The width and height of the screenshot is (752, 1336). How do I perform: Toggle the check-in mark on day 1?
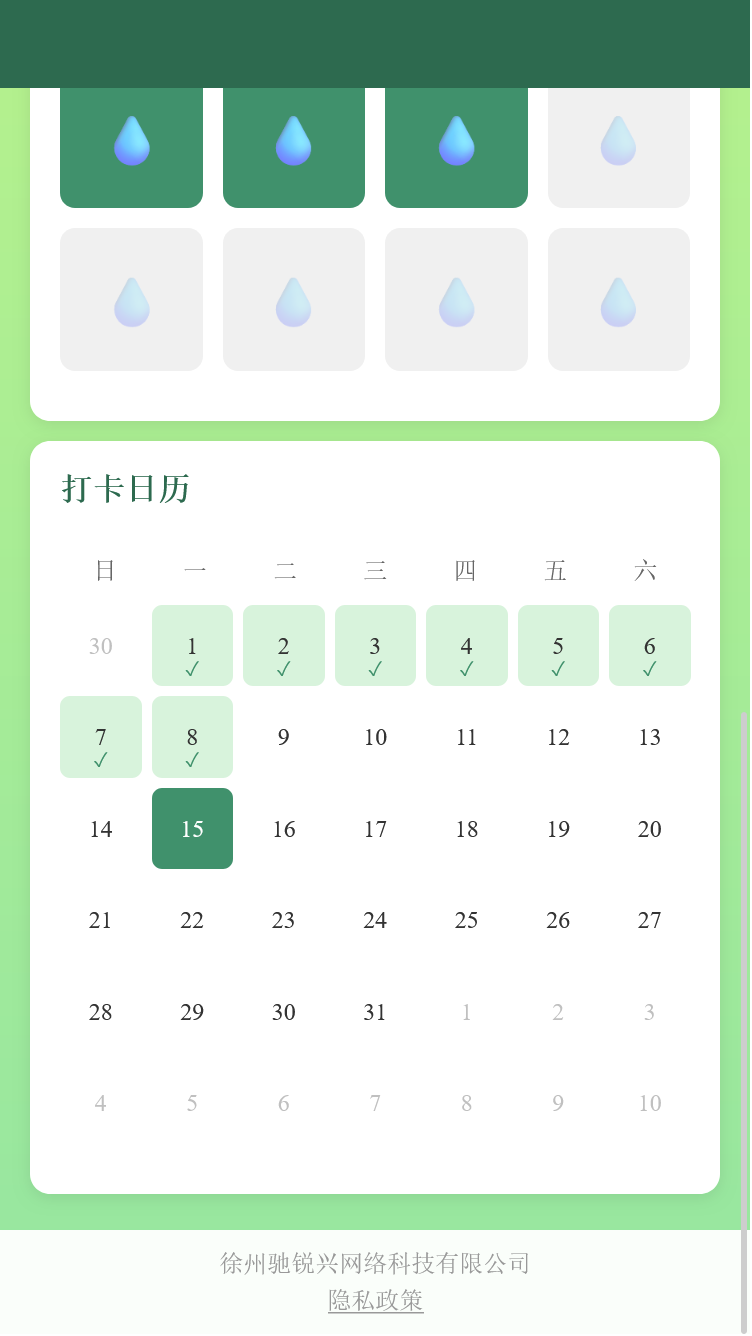pos(192,646)
